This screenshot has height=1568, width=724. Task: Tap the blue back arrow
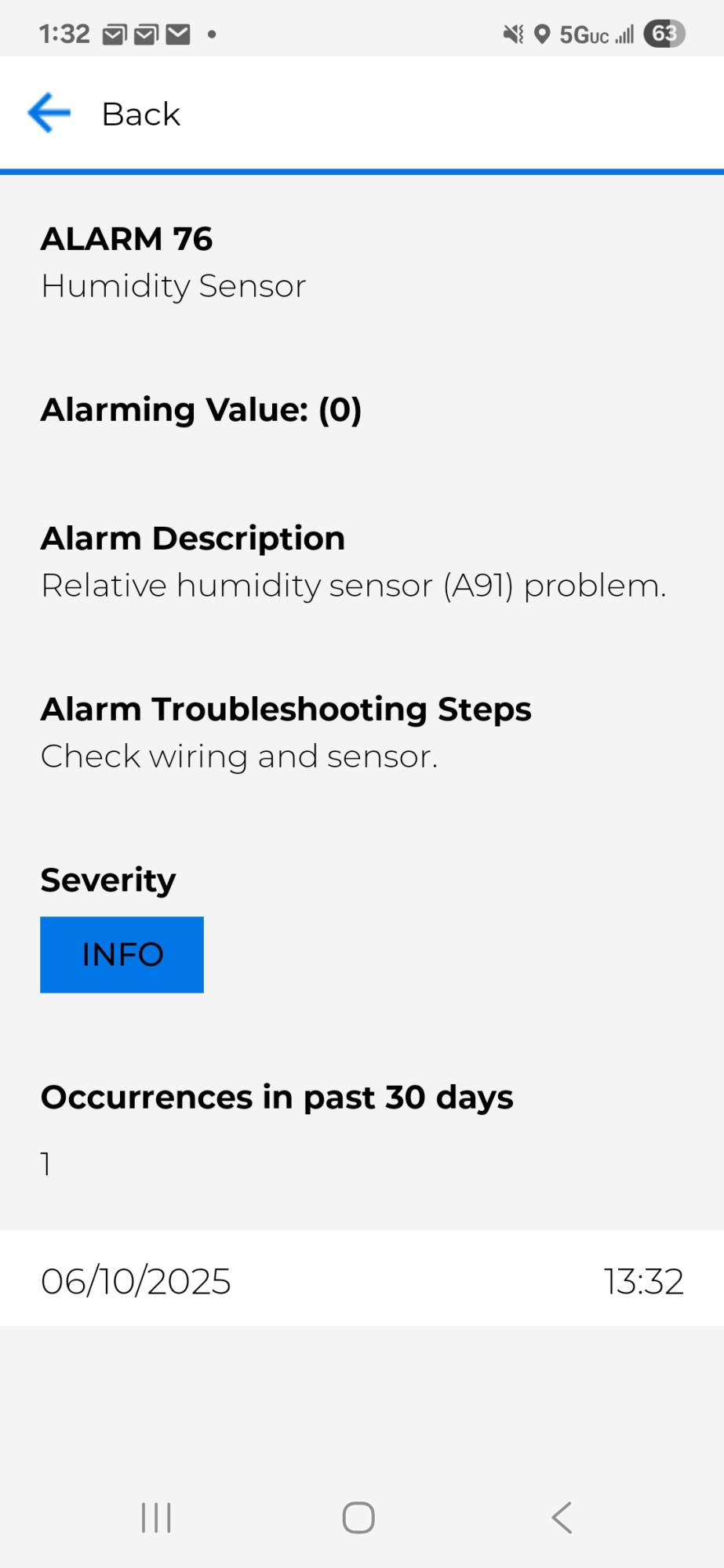(x=49, y=114)
